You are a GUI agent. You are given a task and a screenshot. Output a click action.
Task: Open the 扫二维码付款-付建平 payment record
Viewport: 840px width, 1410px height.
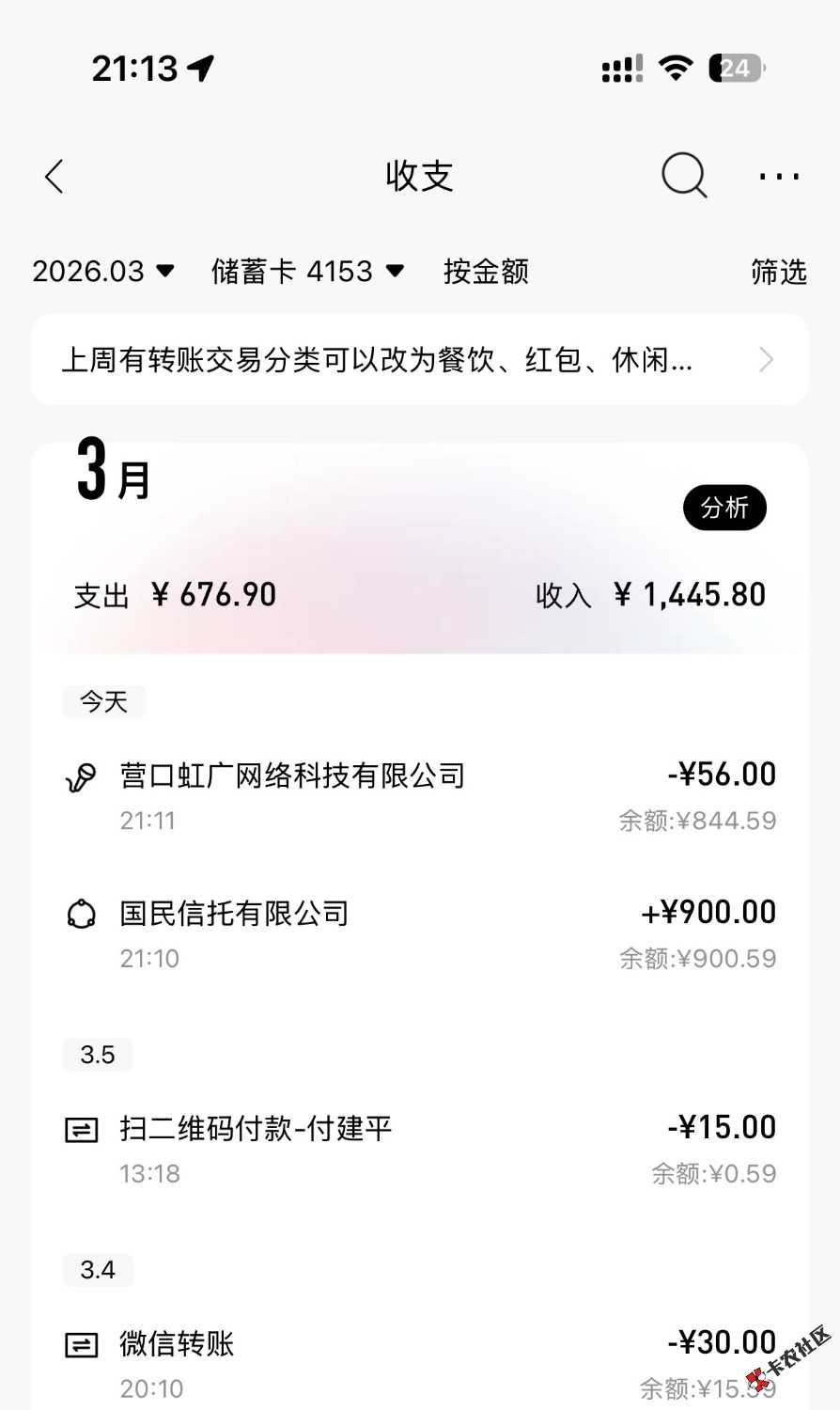coord(419,1149)
